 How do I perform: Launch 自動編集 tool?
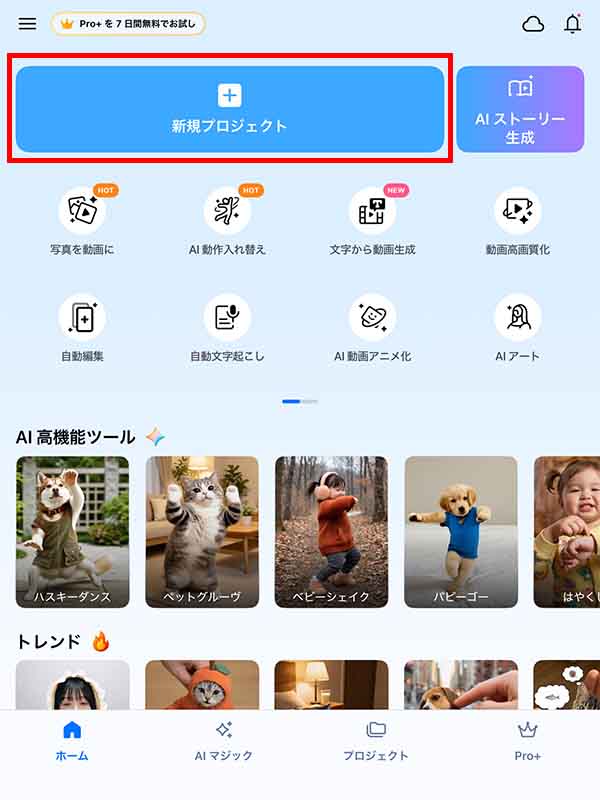[x=82, y=328]
